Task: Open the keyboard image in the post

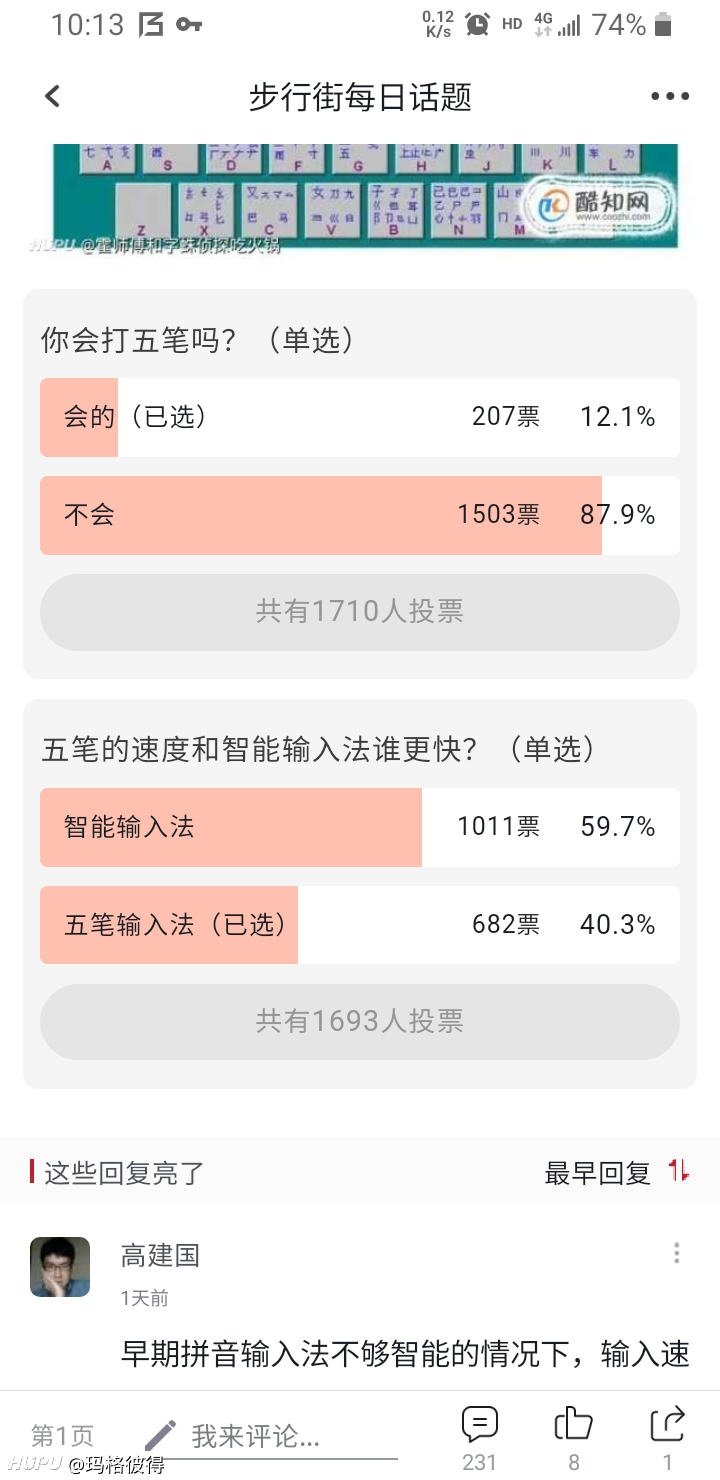Action: click(x=365, y=195)
